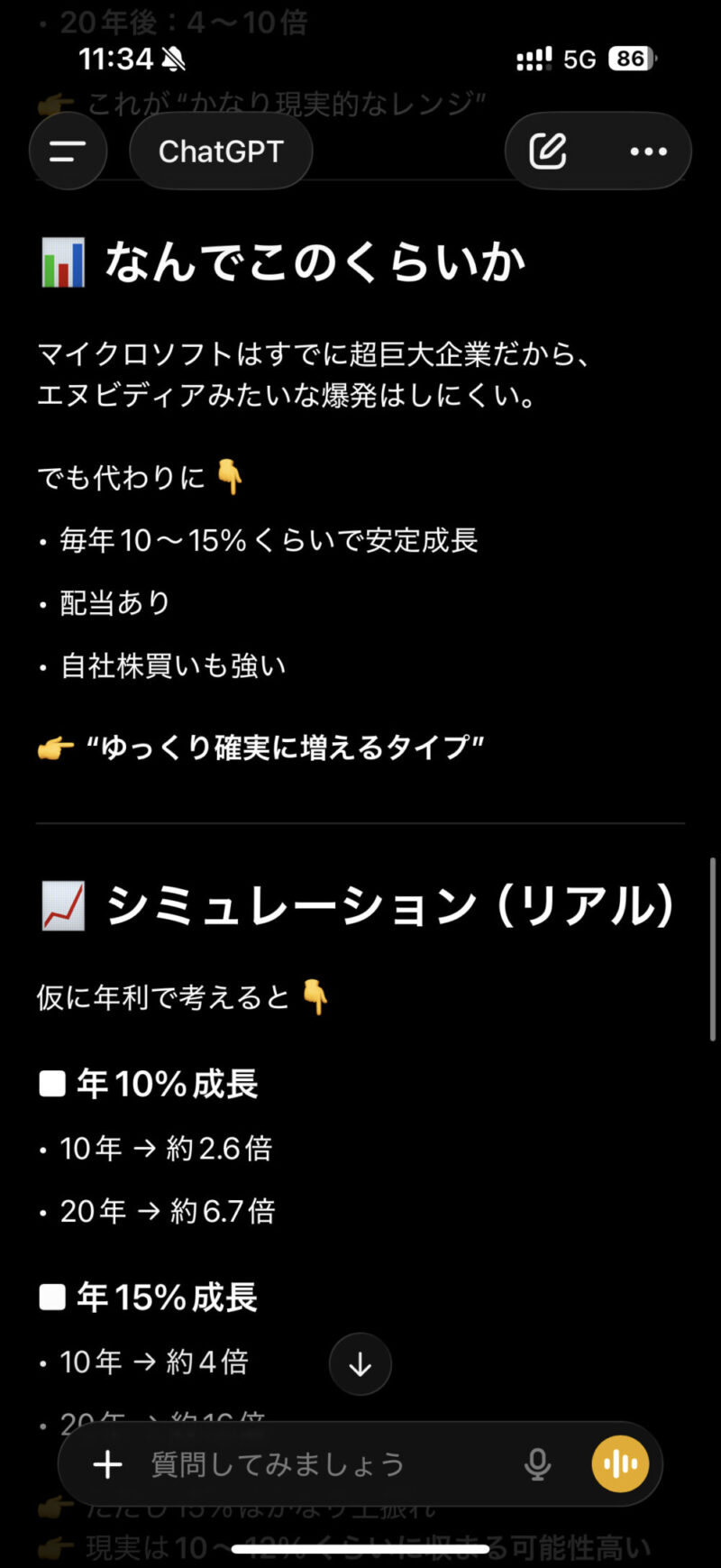Start a new chat with the compose icon

547,151
